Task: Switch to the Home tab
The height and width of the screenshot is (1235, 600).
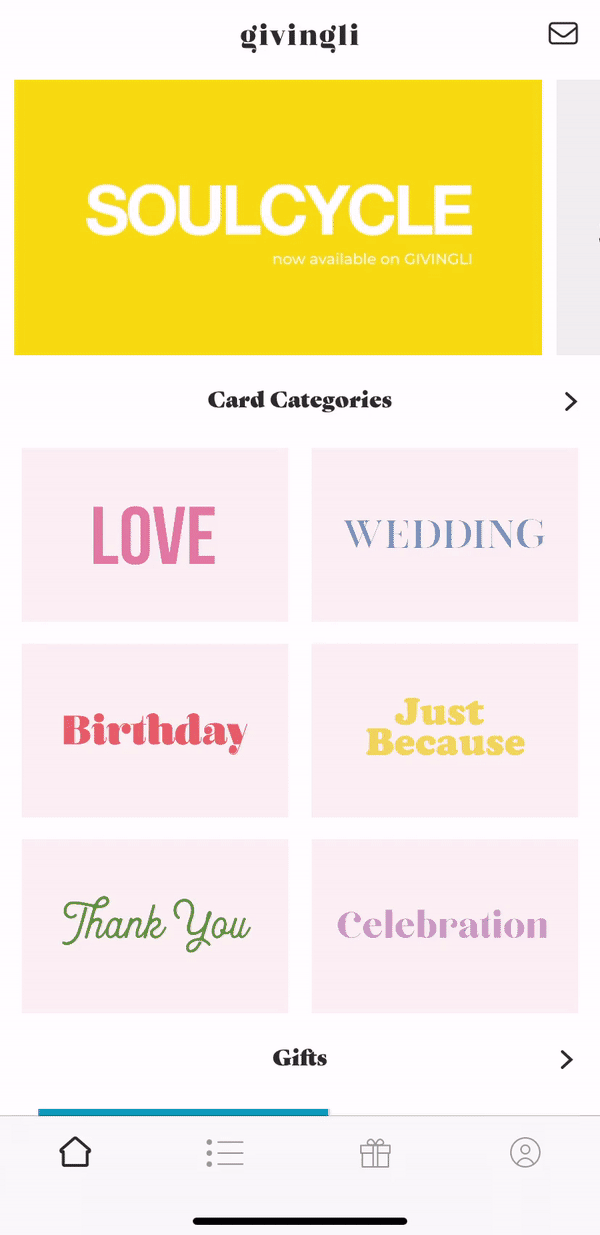Action: coord(75,1152)
